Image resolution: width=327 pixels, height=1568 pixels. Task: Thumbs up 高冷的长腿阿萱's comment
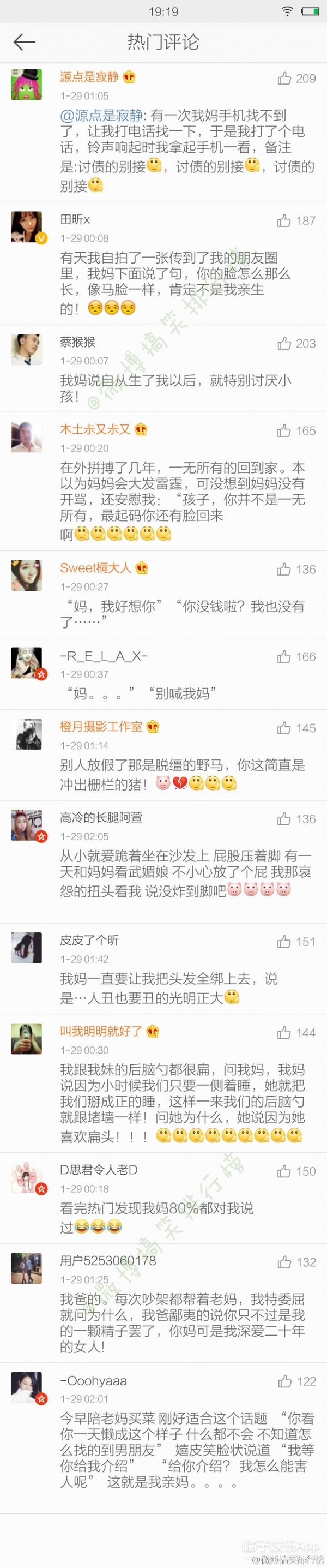(x=284, y=819)
